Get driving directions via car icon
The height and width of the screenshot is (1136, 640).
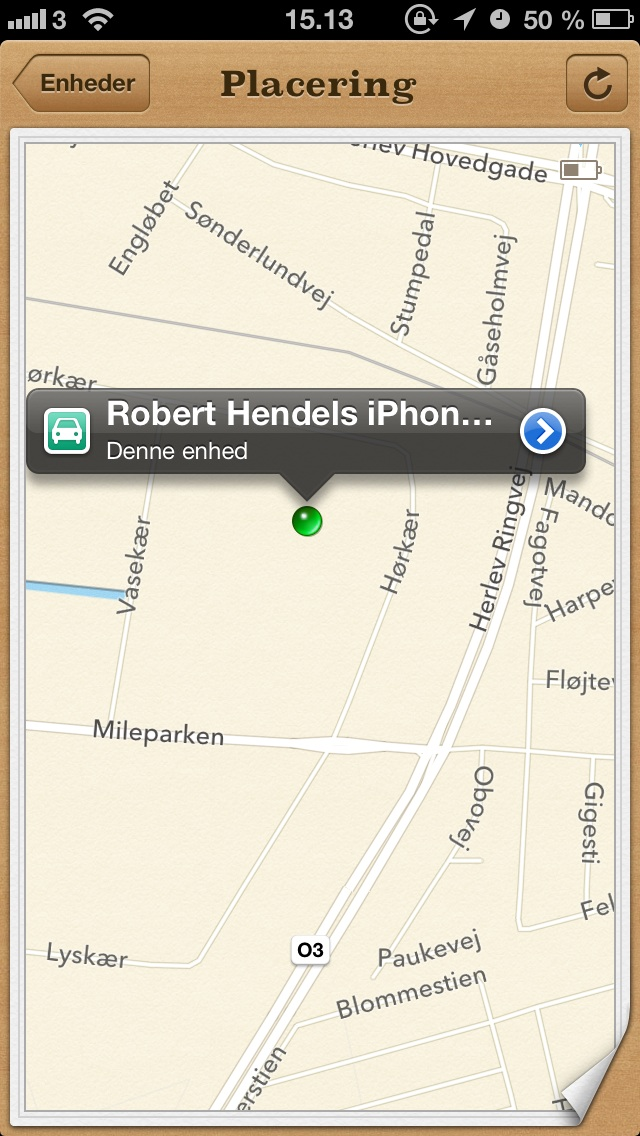click(x=67, y=432)
